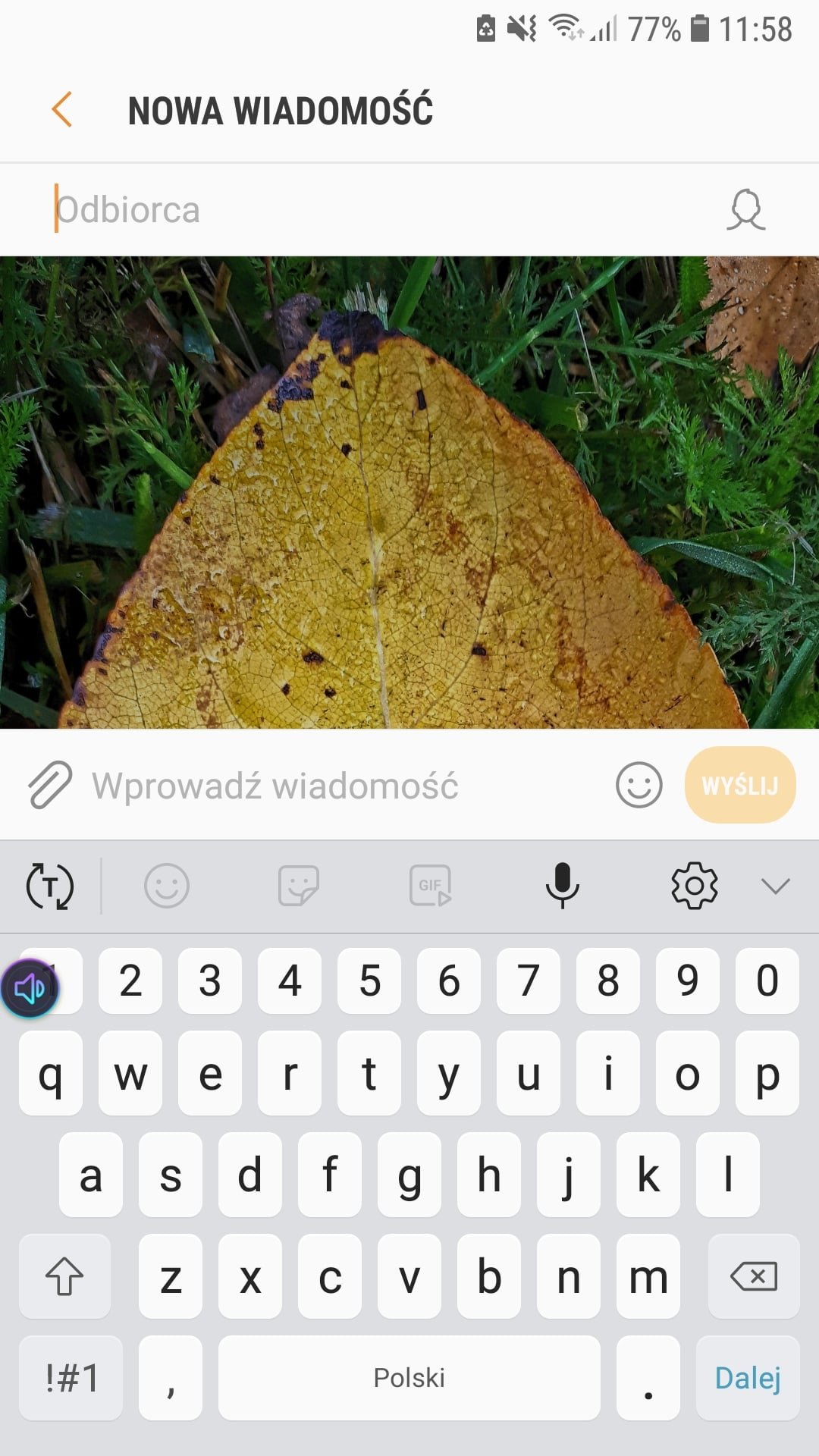Open the emoji picker beside message field
The height and width of the screenshot is (1456, 819).
click(x=639, y=785)
